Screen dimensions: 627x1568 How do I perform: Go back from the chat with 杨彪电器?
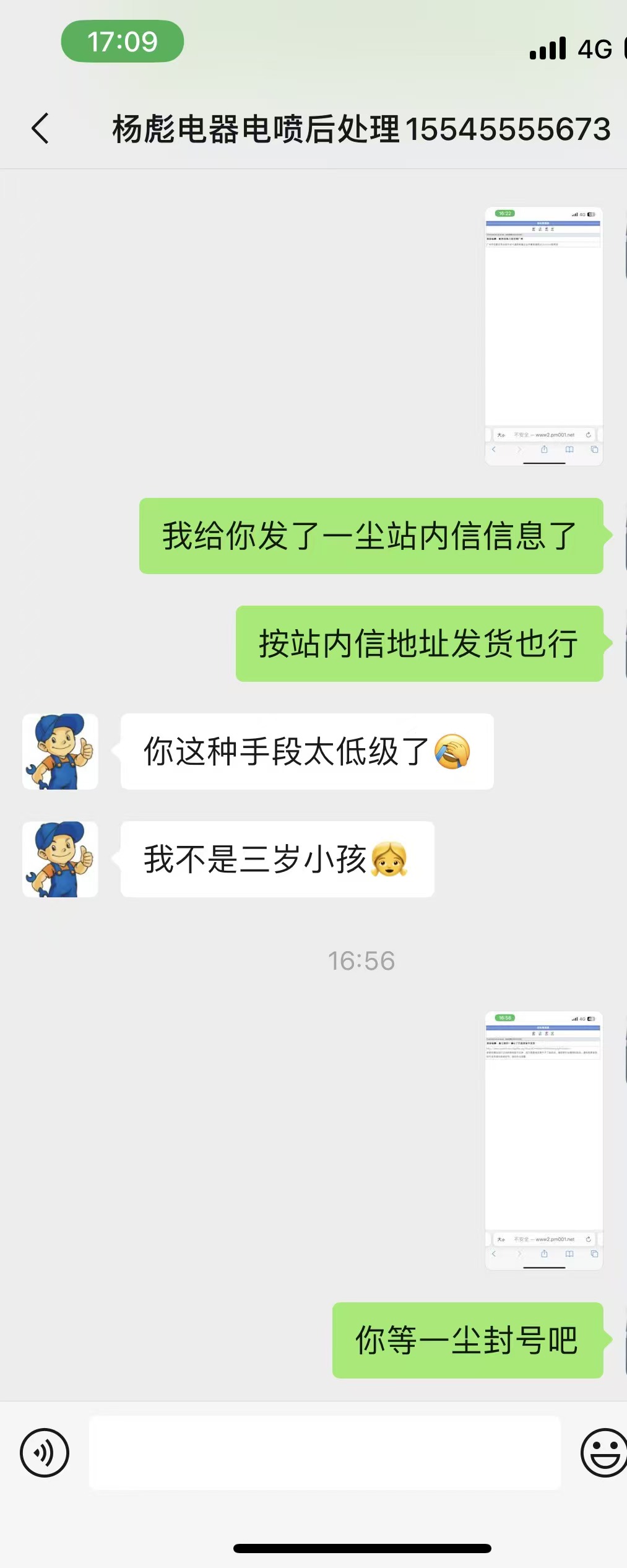click(40, 129)
